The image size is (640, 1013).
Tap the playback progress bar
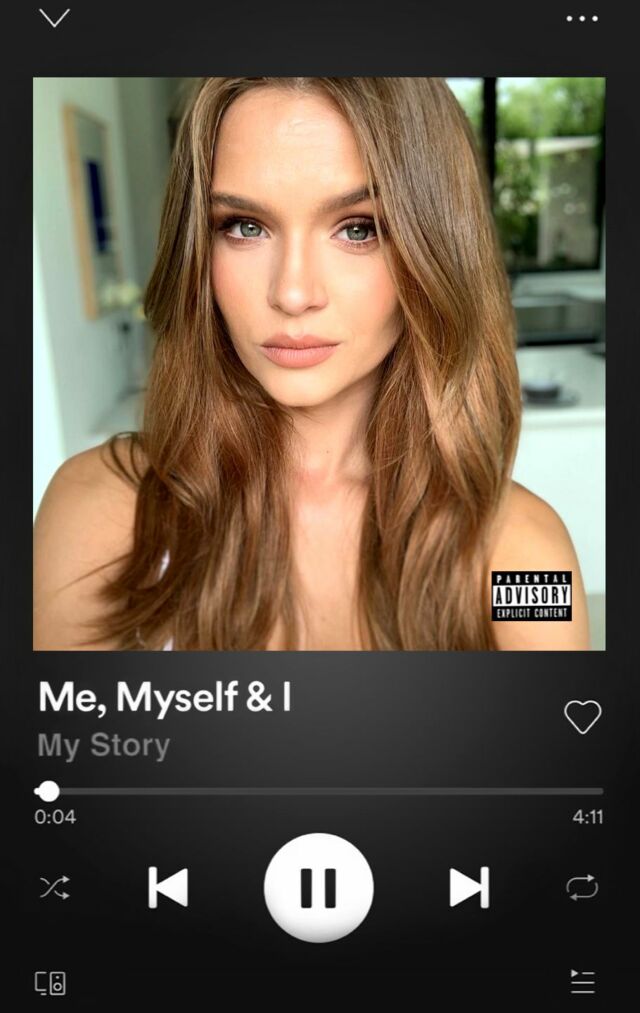[x=320, y=791]
